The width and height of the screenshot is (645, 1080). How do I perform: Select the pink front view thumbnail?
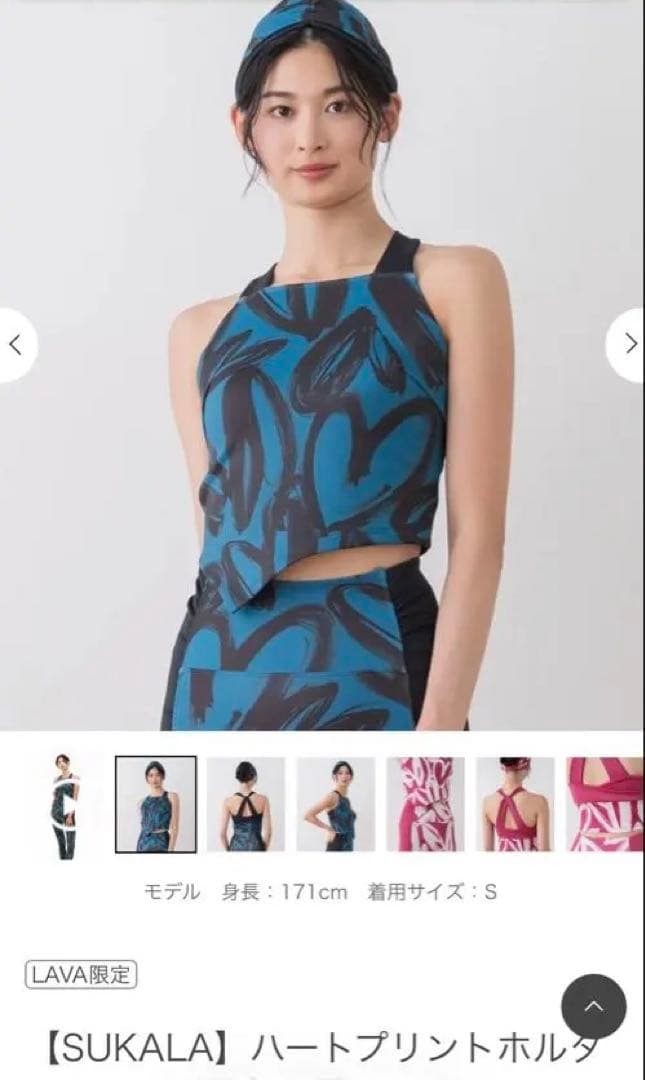426,804
